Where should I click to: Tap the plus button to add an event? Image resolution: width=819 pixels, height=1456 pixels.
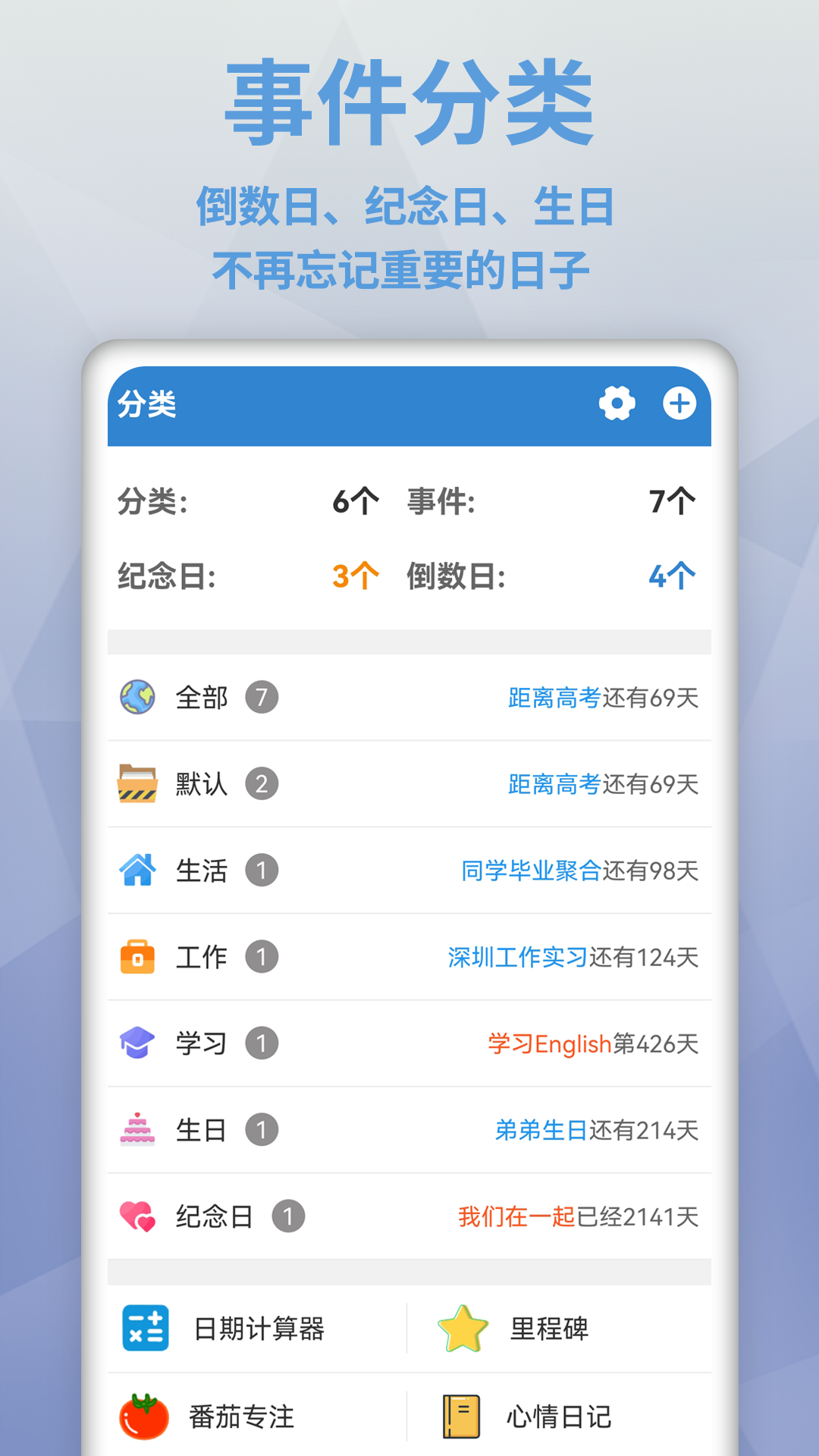point(680,404)
